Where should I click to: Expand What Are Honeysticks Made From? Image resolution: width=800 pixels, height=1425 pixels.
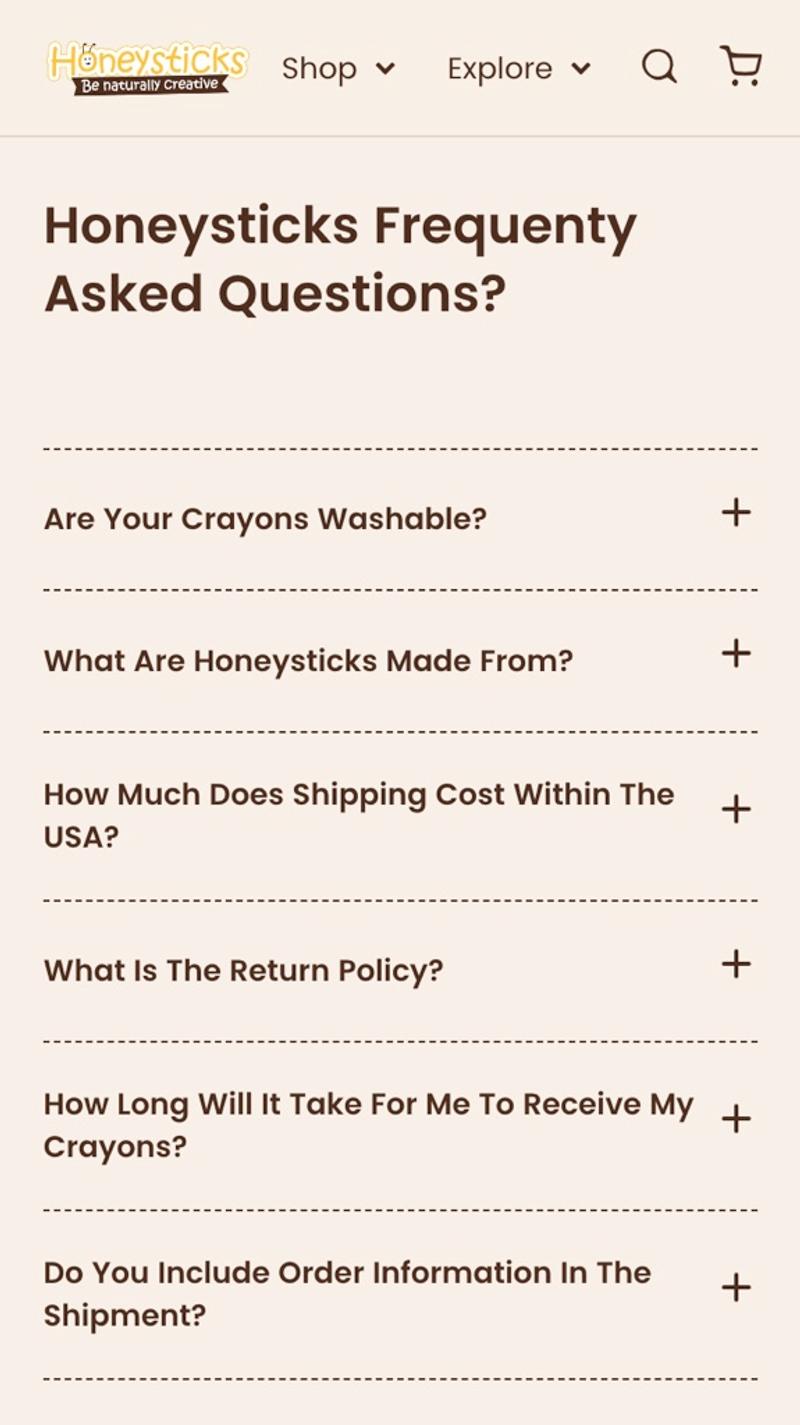tap(400, 660)
